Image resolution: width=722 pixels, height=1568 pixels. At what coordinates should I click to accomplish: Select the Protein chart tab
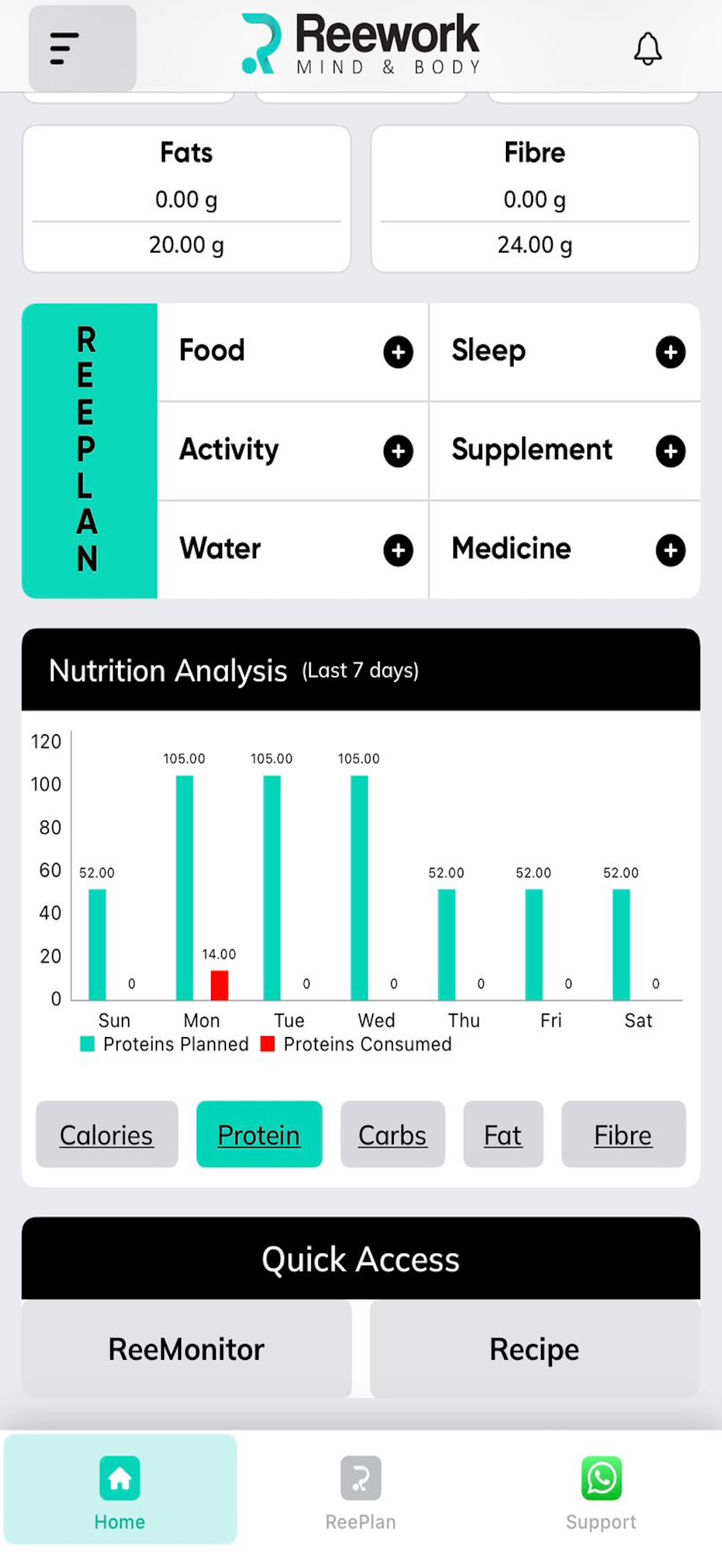(259, 1134)
